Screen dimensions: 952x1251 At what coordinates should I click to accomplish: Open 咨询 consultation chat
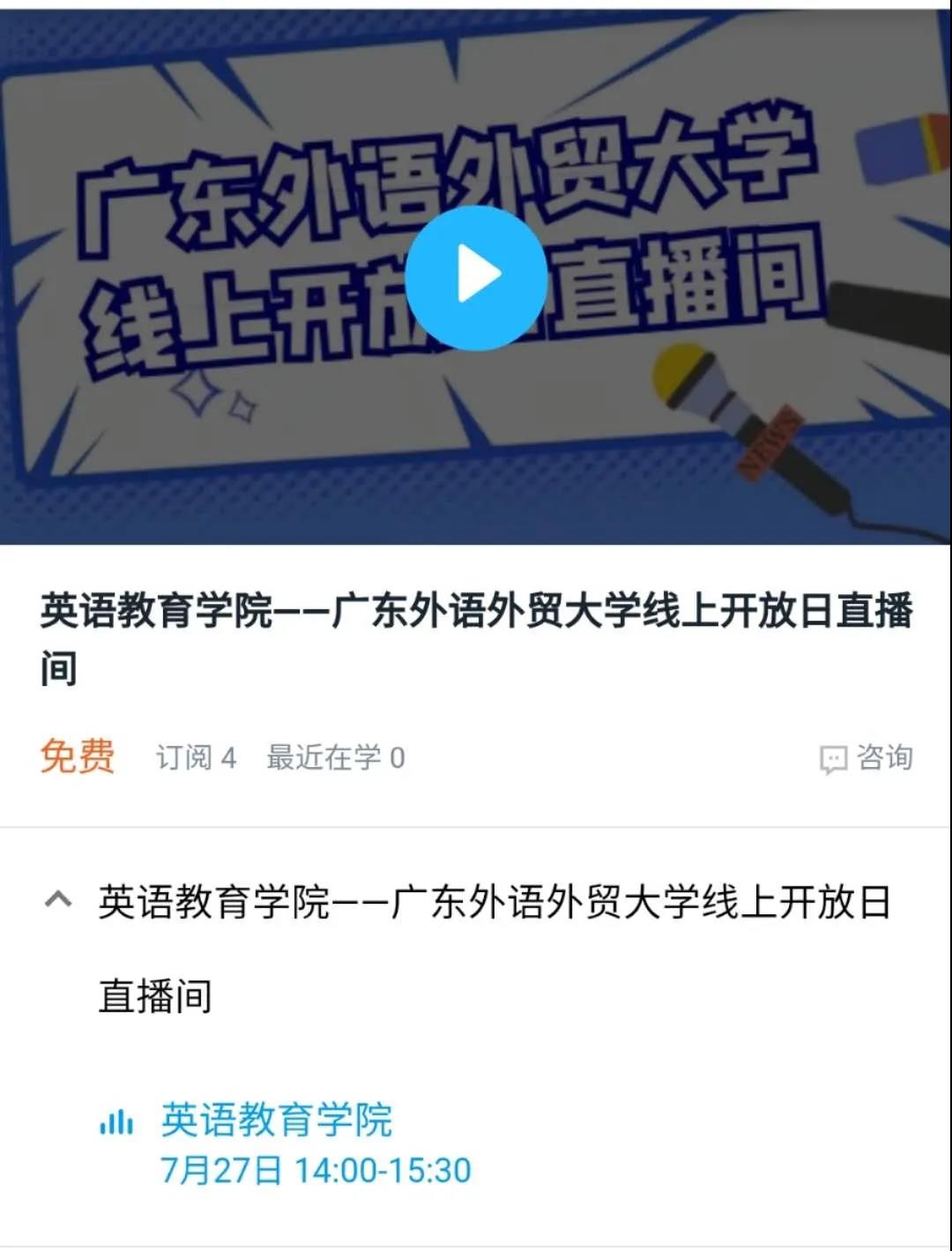[x=866, y=757]
